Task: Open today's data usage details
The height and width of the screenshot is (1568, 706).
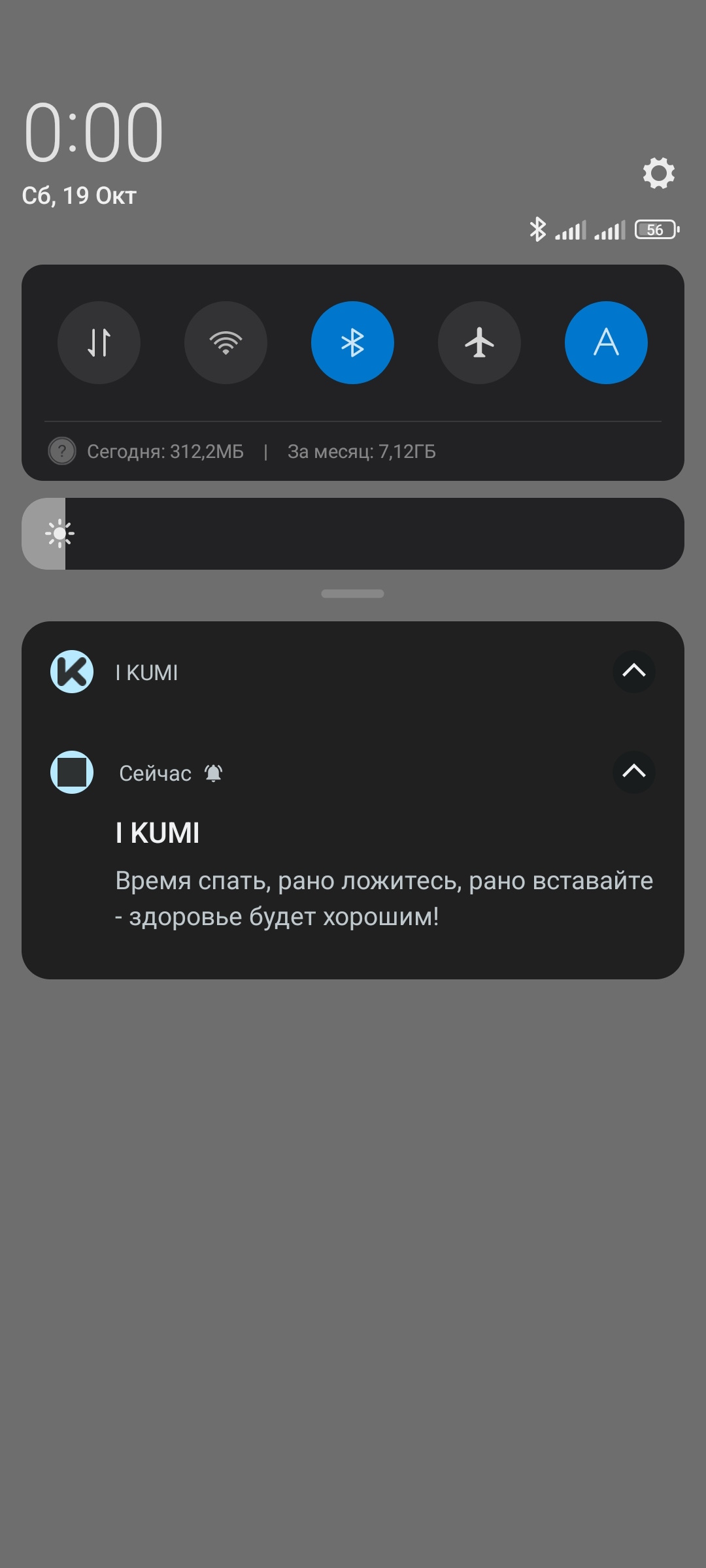Action: coord(165,451)
